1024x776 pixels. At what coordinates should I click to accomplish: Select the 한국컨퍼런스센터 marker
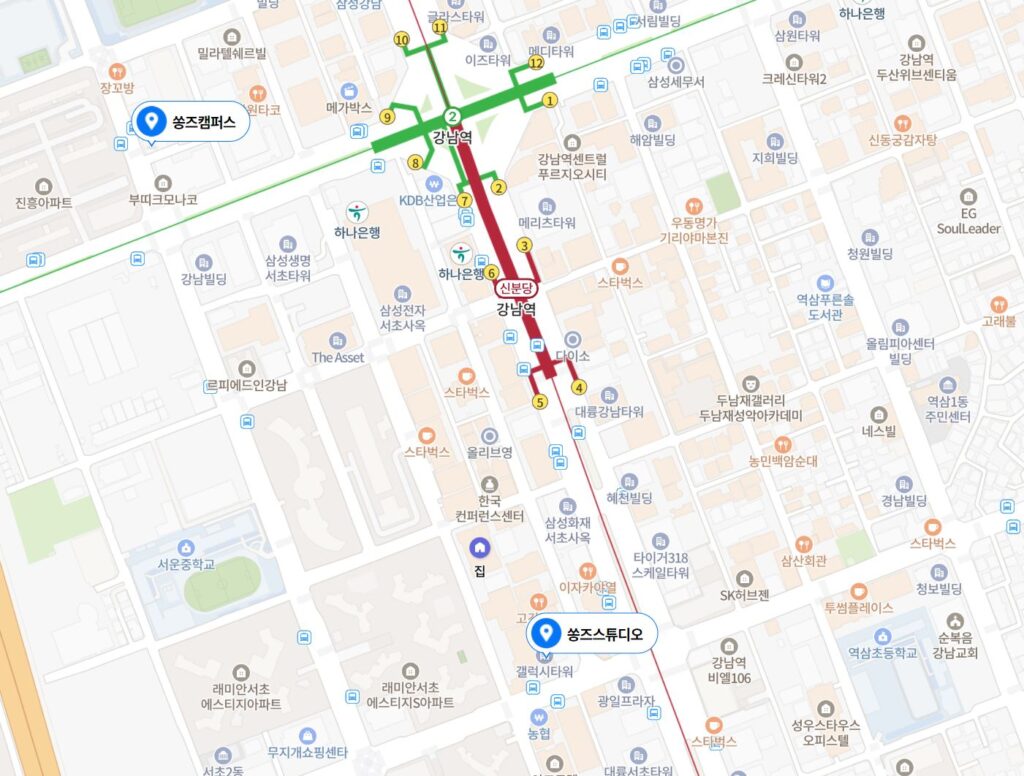[x=489, y=485]
